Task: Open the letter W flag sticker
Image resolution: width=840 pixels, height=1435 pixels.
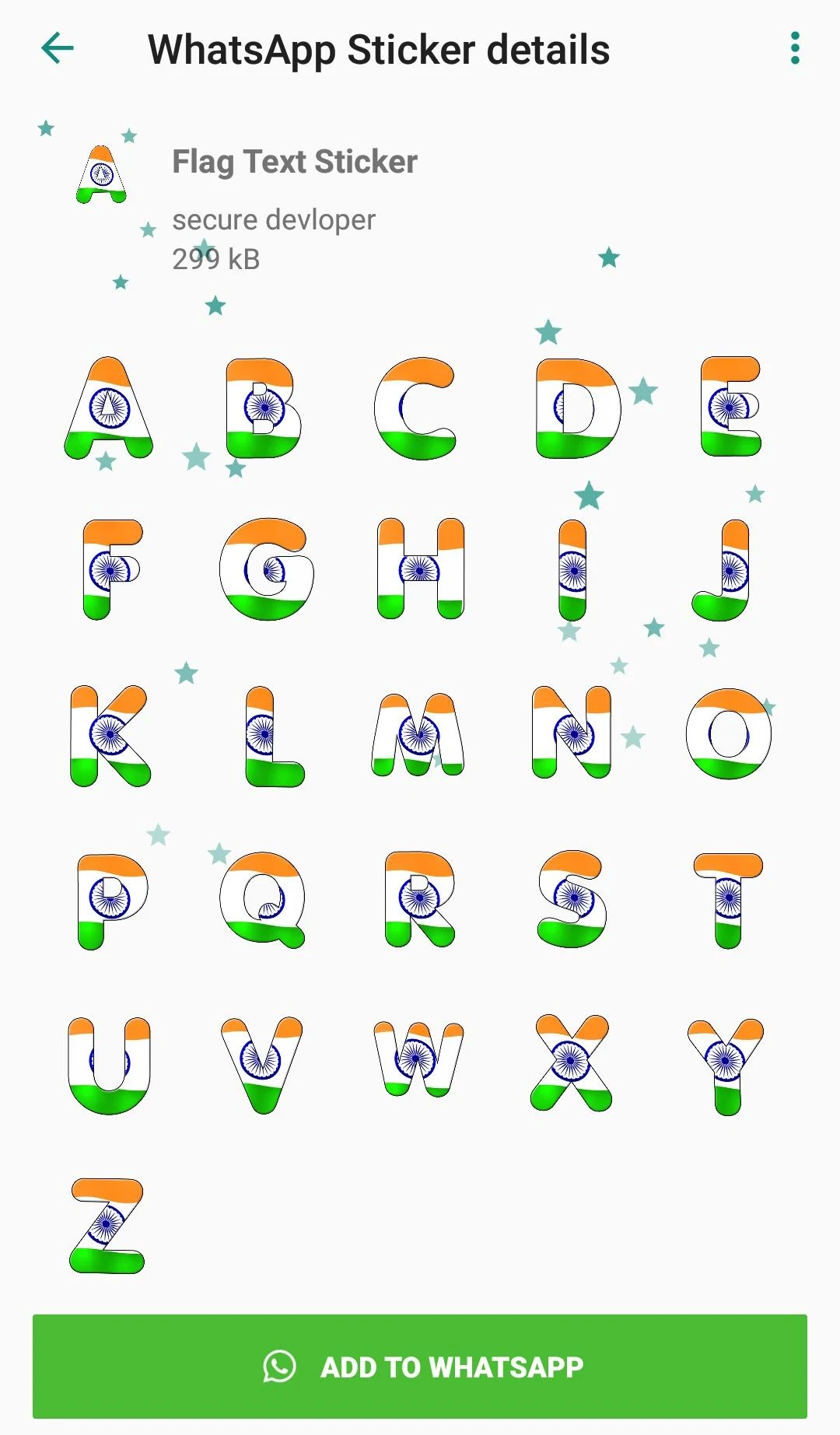Action: pos(418,1059)
